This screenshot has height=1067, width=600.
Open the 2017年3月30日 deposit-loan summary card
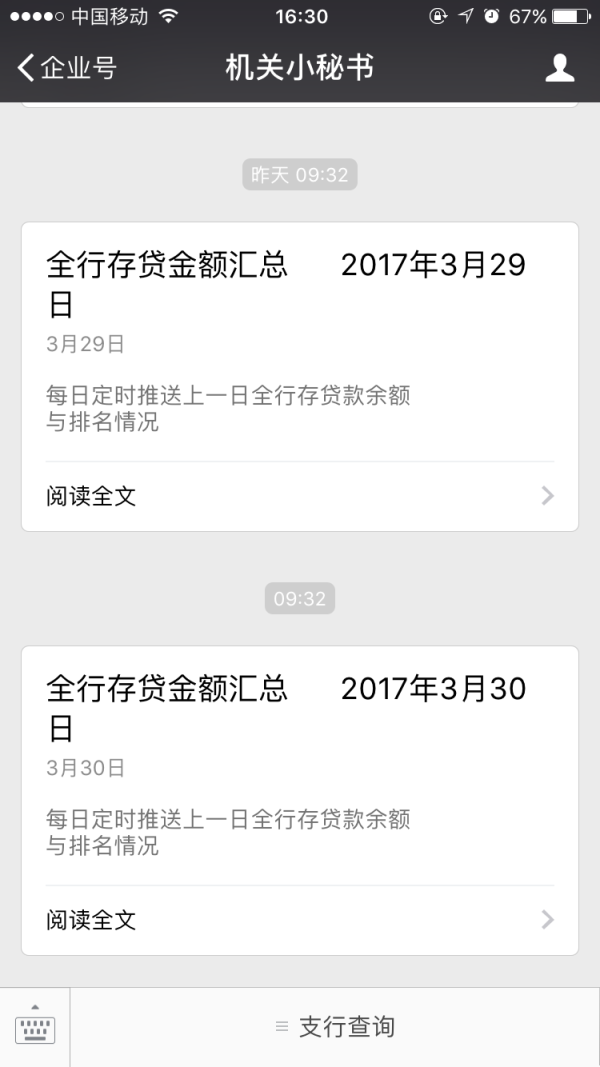pyautogui.click(x=300, y=800)
